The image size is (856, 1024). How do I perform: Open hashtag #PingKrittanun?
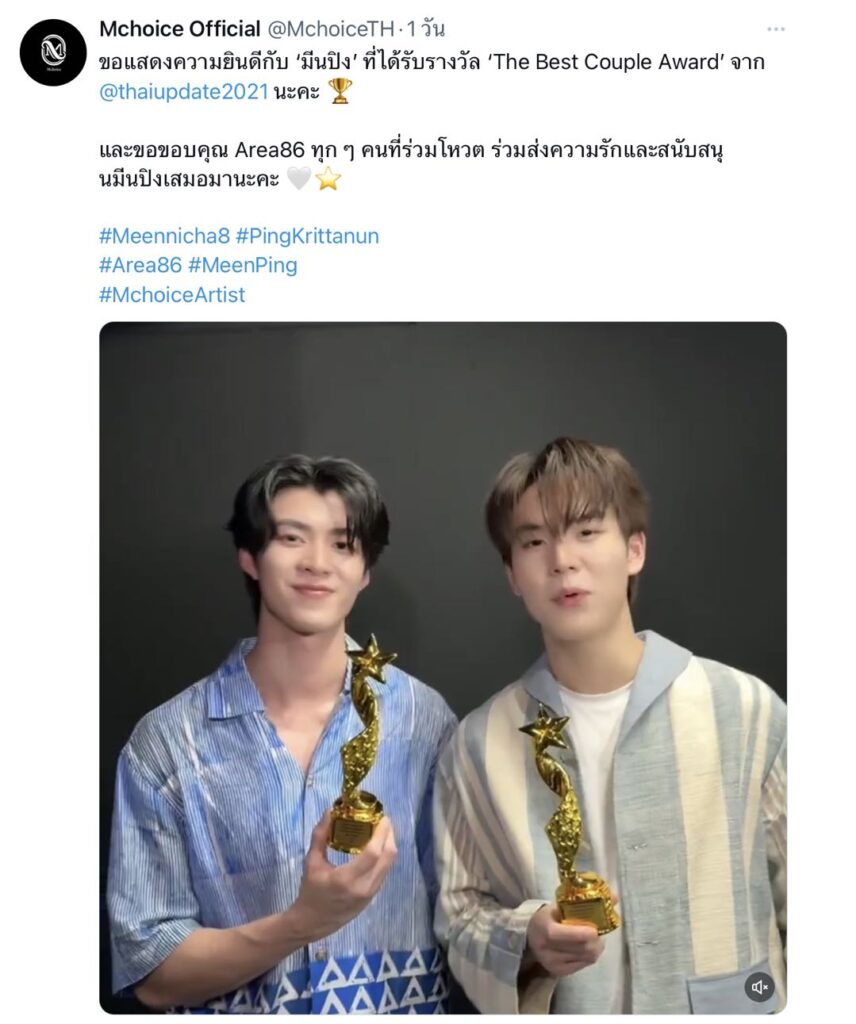[x=307, y=237]
